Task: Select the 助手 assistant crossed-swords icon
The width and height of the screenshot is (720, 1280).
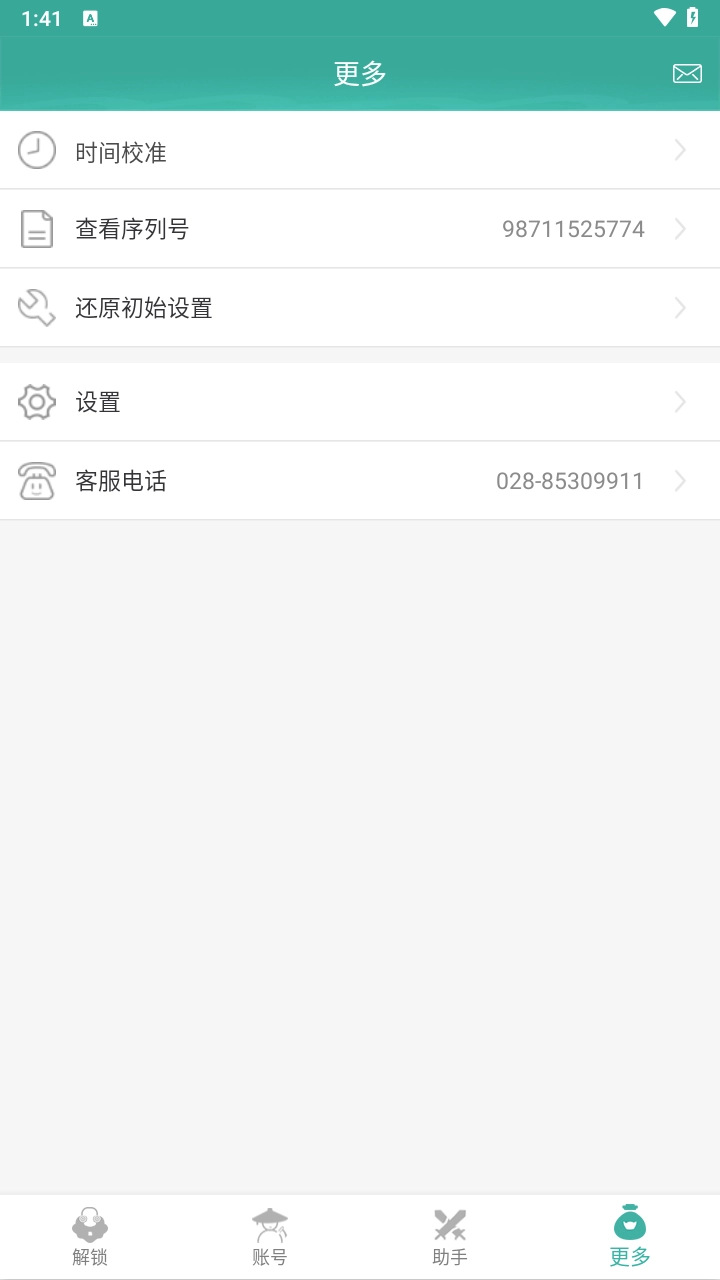Action: [450, 1224]
